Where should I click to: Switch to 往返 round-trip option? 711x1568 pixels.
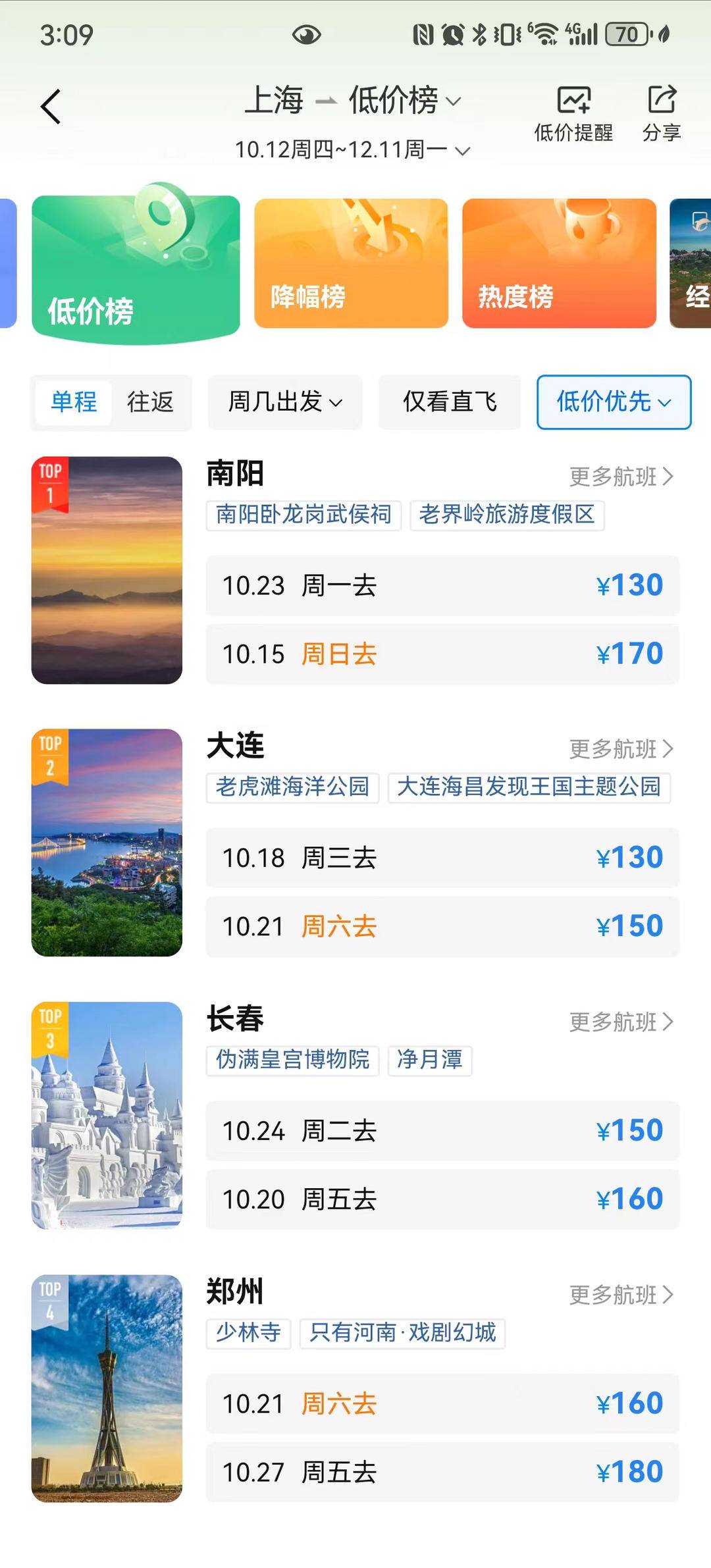click(x=150, y=402)
